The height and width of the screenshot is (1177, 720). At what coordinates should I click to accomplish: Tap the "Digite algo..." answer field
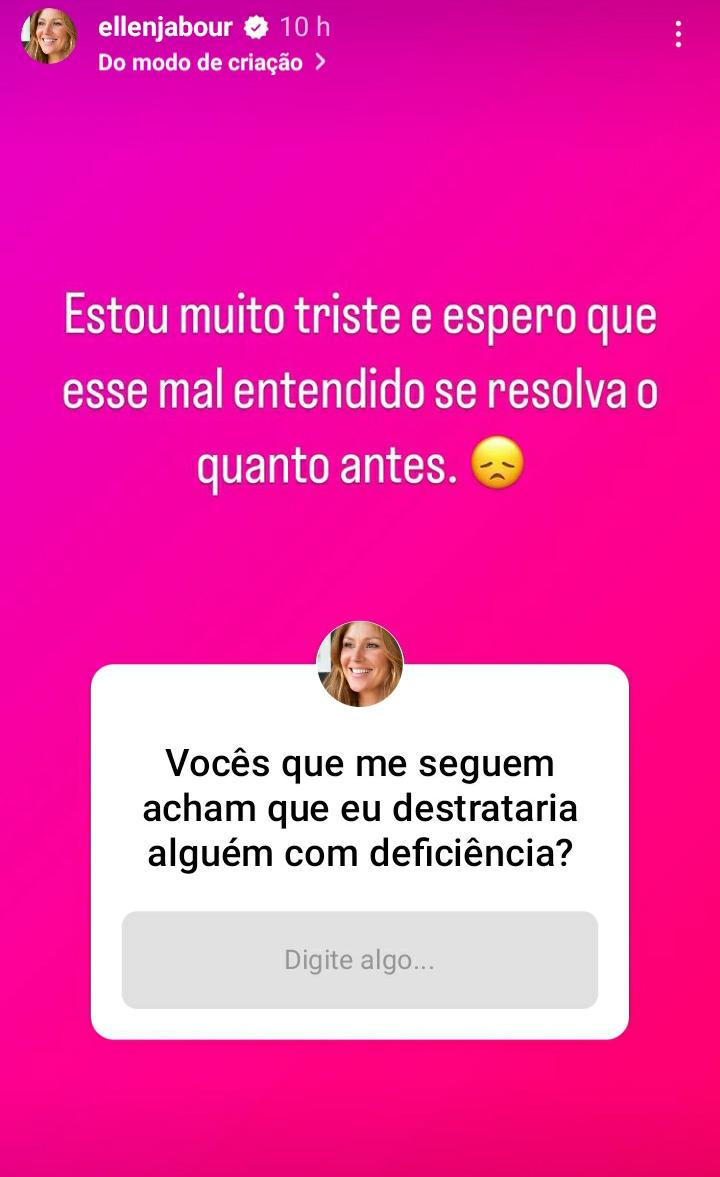[x=359, y=960]
